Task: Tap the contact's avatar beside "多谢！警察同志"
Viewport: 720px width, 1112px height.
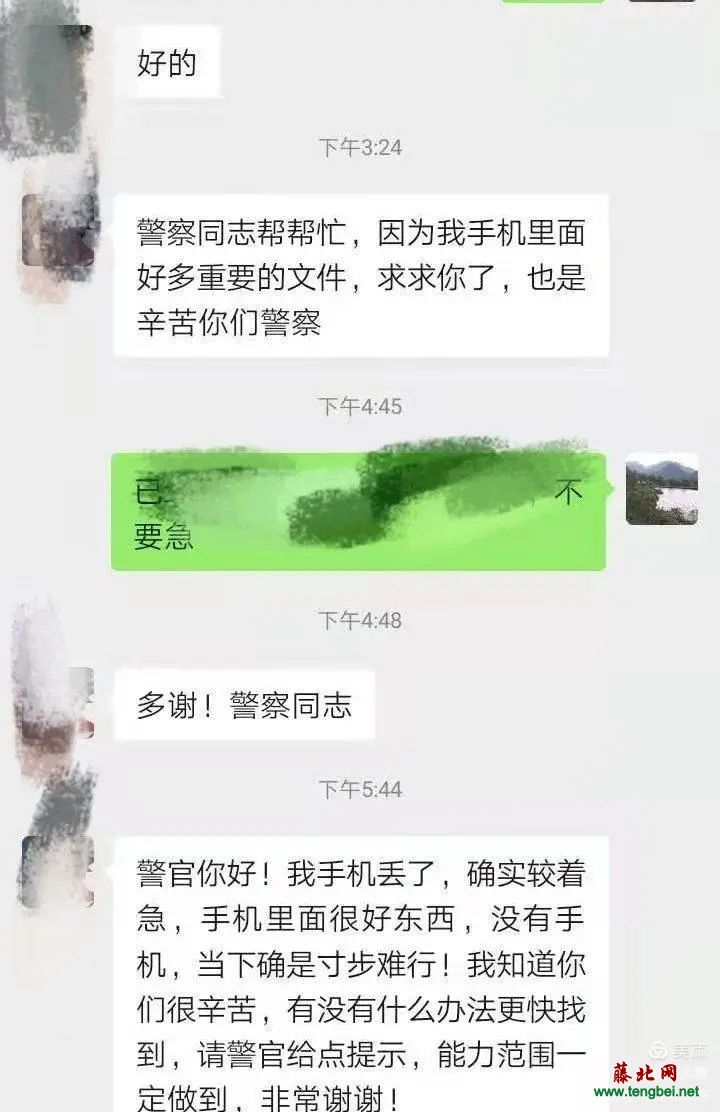Action: click(x=57, y=705)
